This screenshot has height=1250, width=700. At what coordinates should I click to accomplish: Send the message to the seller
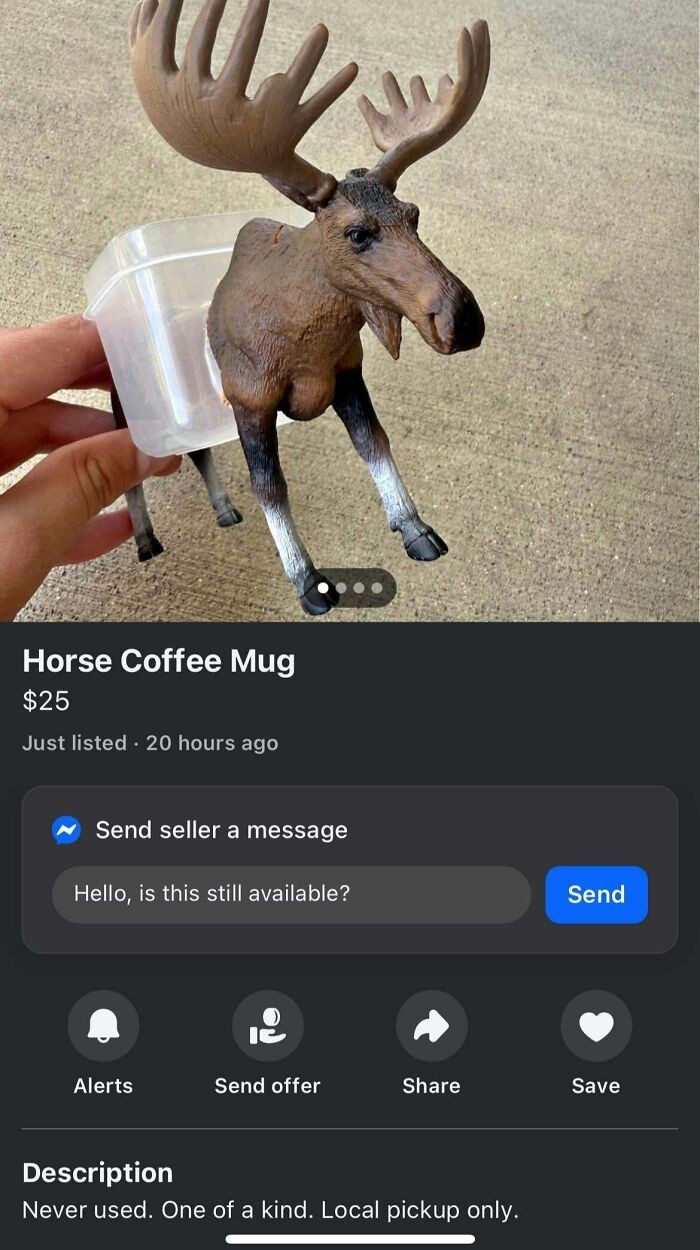click(596, 894)
